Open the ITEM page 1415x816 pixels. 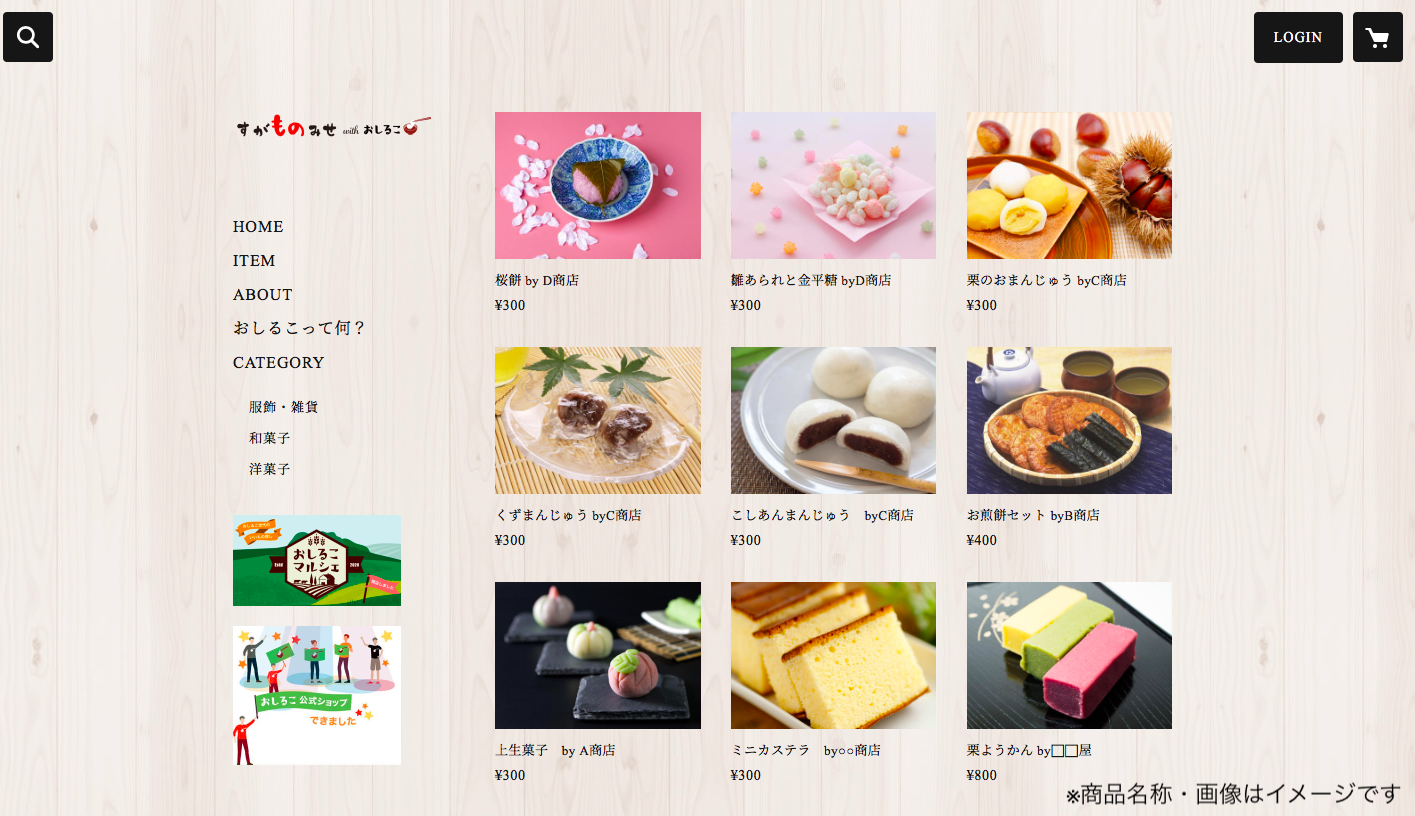tap(254, 261)
